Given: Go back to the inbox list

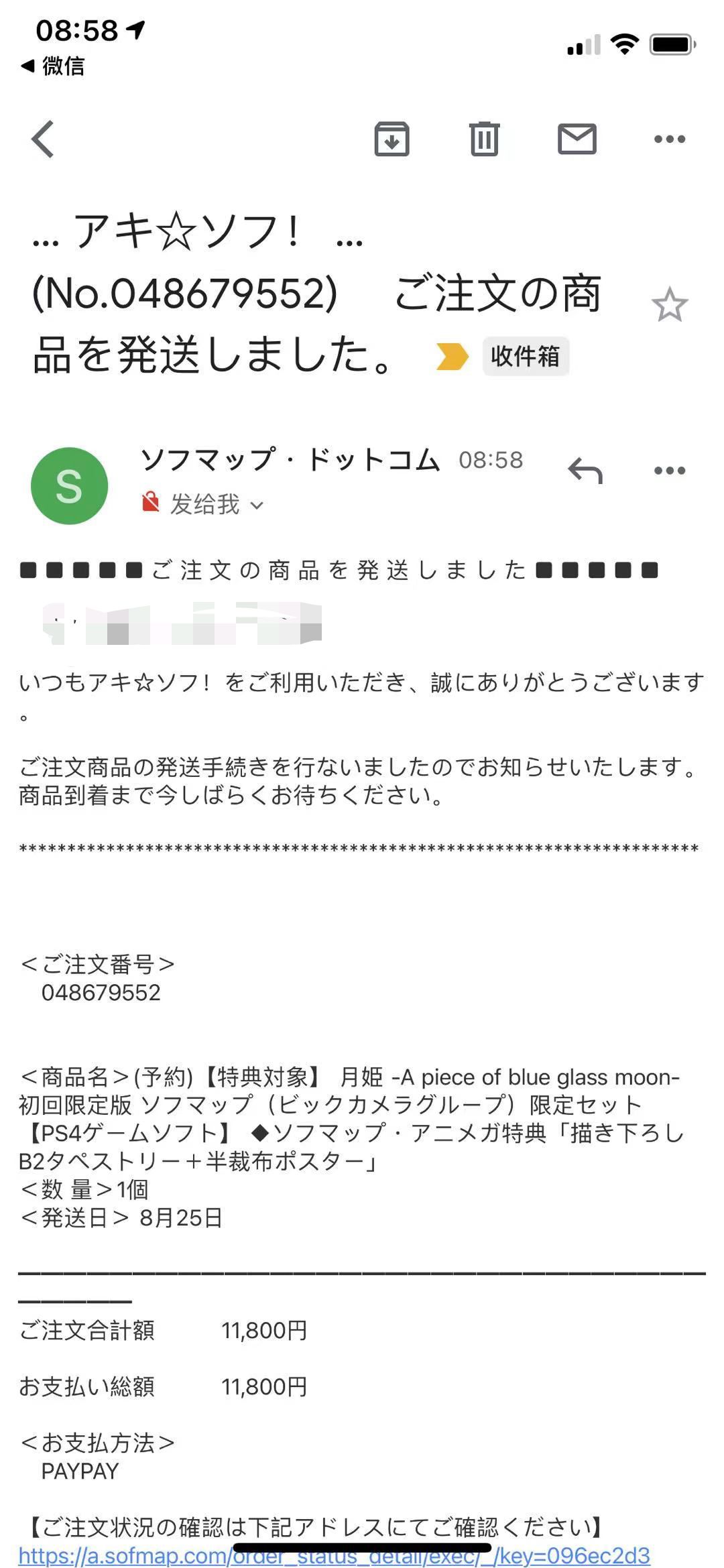Looking at the screenshot, I should pos(43,139).
